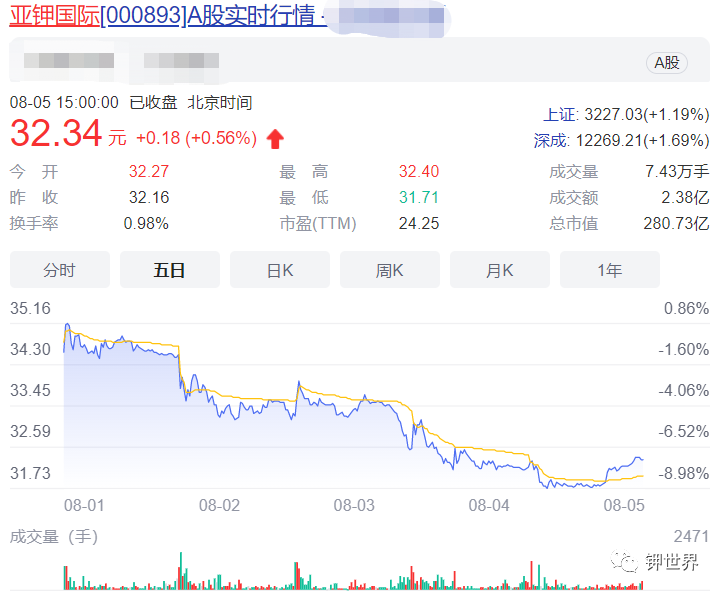The width and height of the screenshot is (722, 594).
Task: Switch to the 分时 chart tab
Action: pyautogui.click(x=59, y=270)
